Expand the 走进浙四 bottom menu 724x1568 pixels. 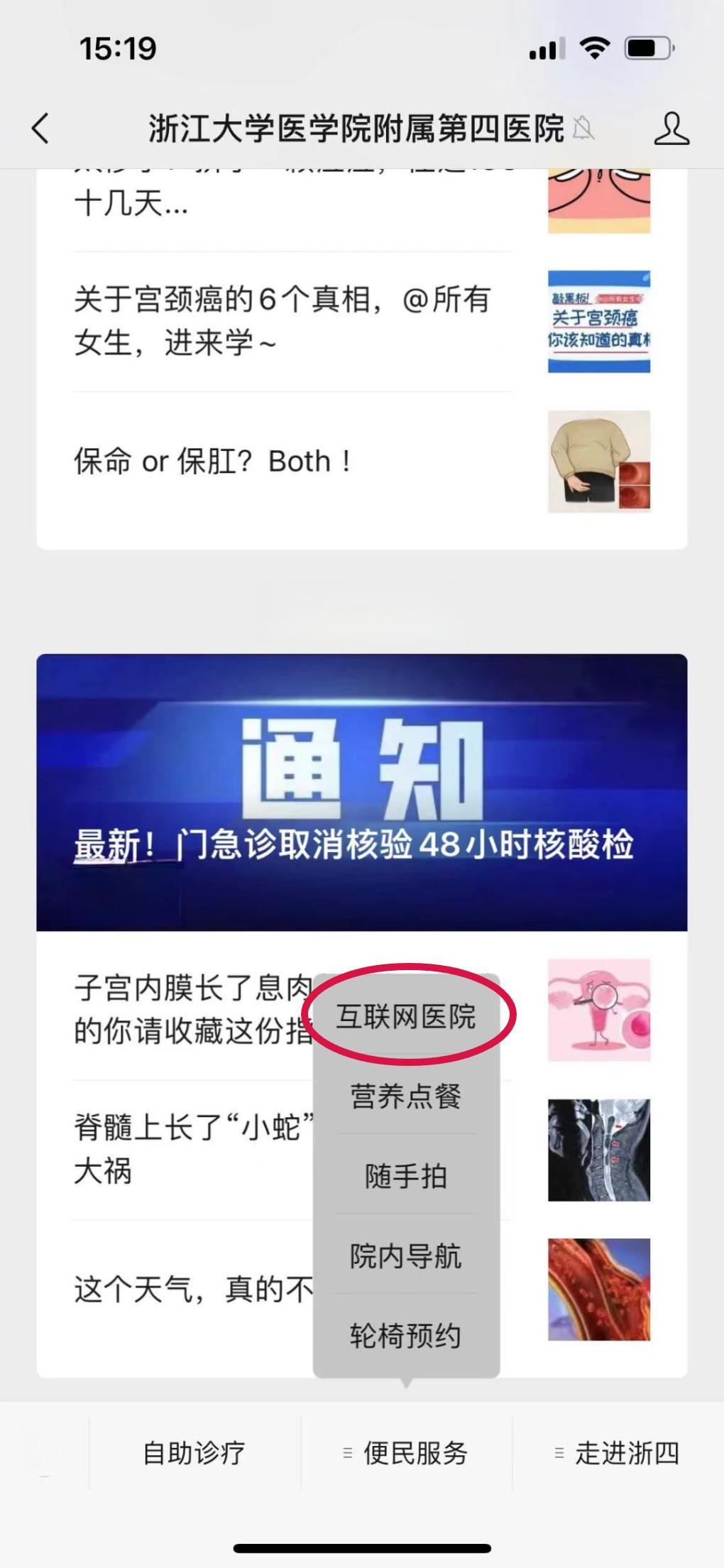tap(618, 1452)
